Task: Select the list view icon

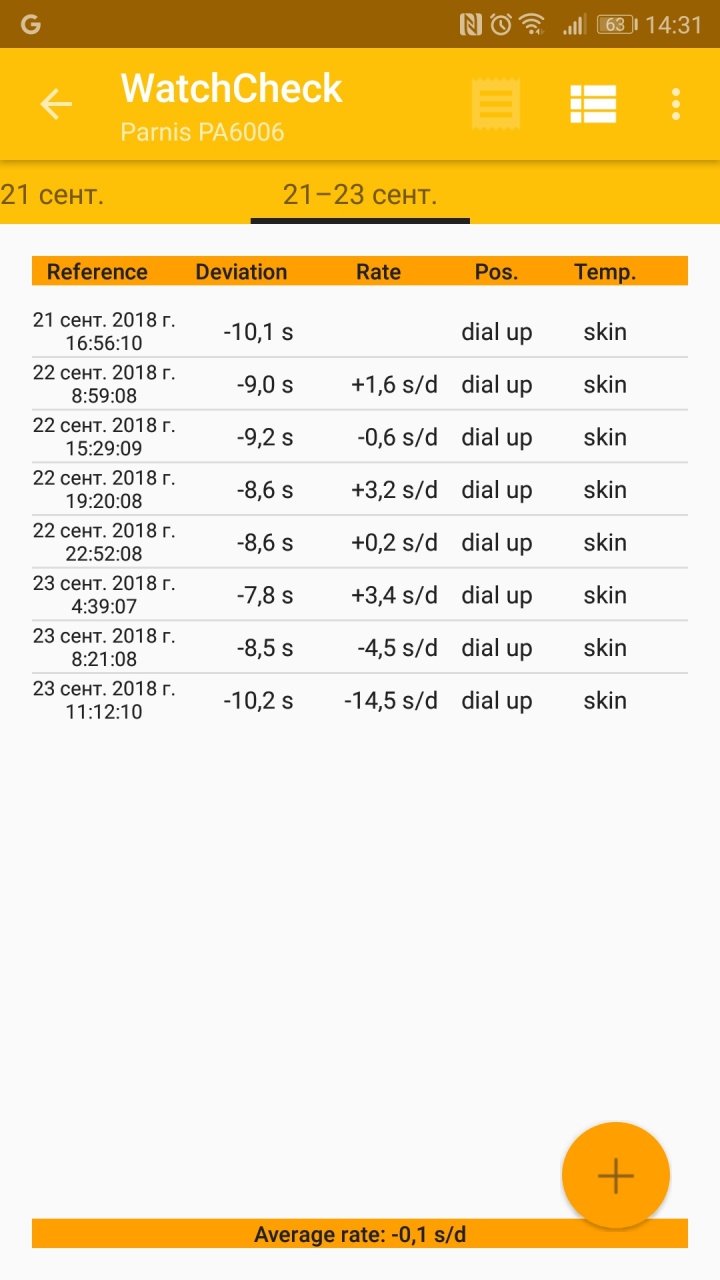Action: 593,104
